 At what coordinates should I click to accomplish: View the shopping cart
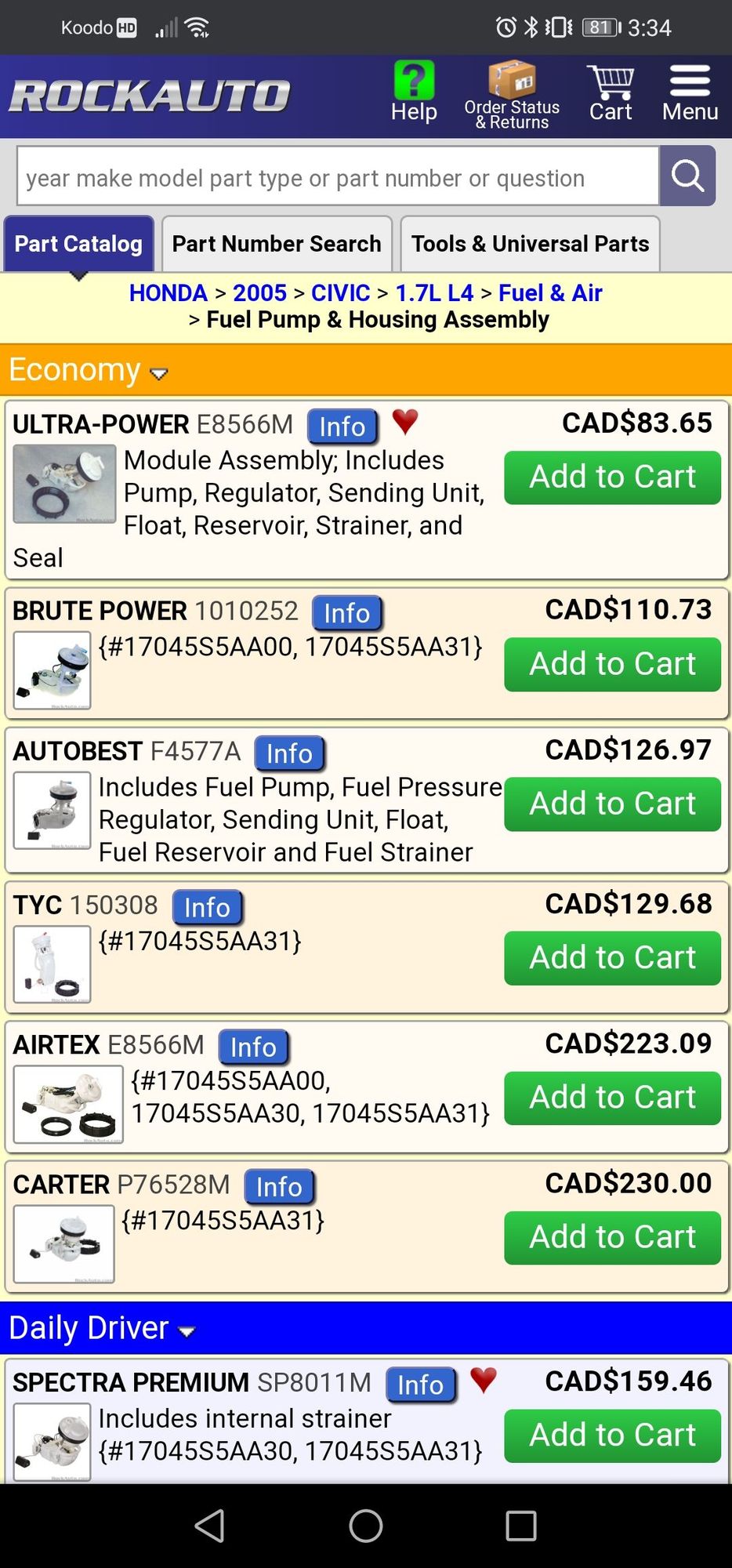coord(611,94)
